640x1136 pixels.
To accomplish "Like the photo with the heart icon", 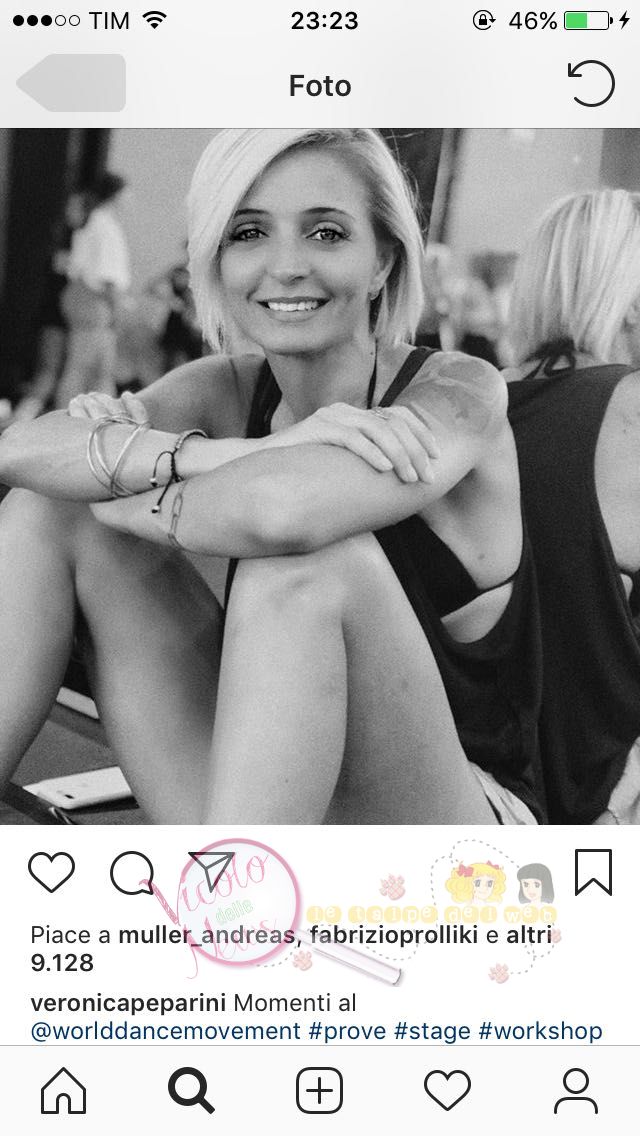I will (51, 872).
